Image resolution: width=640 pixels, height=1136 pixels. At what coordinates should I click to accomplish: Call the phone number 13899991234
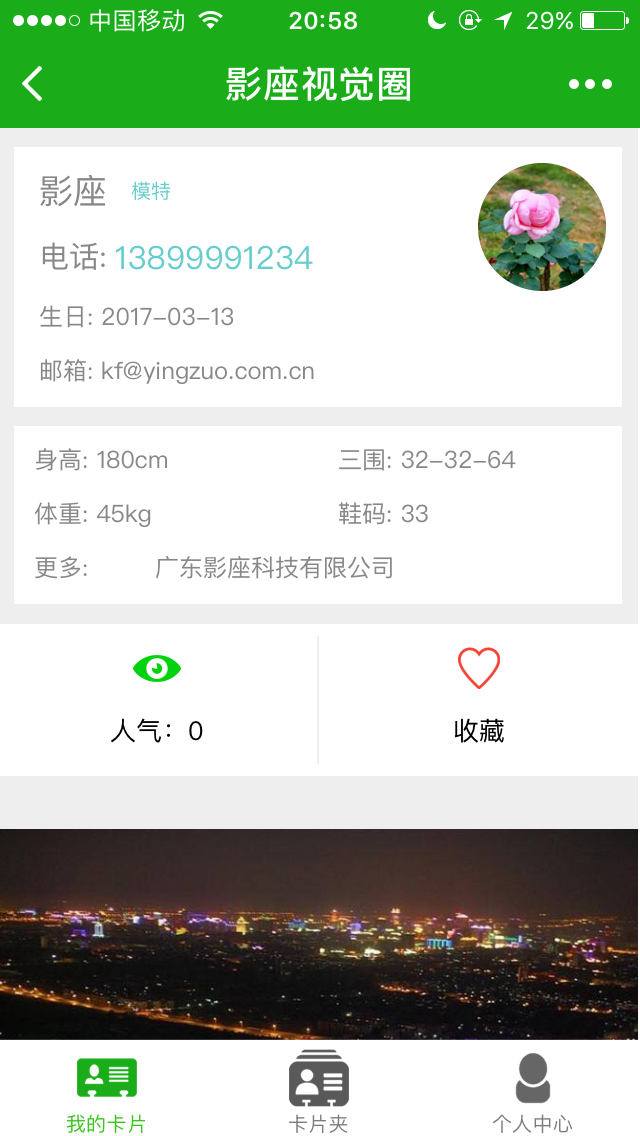214,258
